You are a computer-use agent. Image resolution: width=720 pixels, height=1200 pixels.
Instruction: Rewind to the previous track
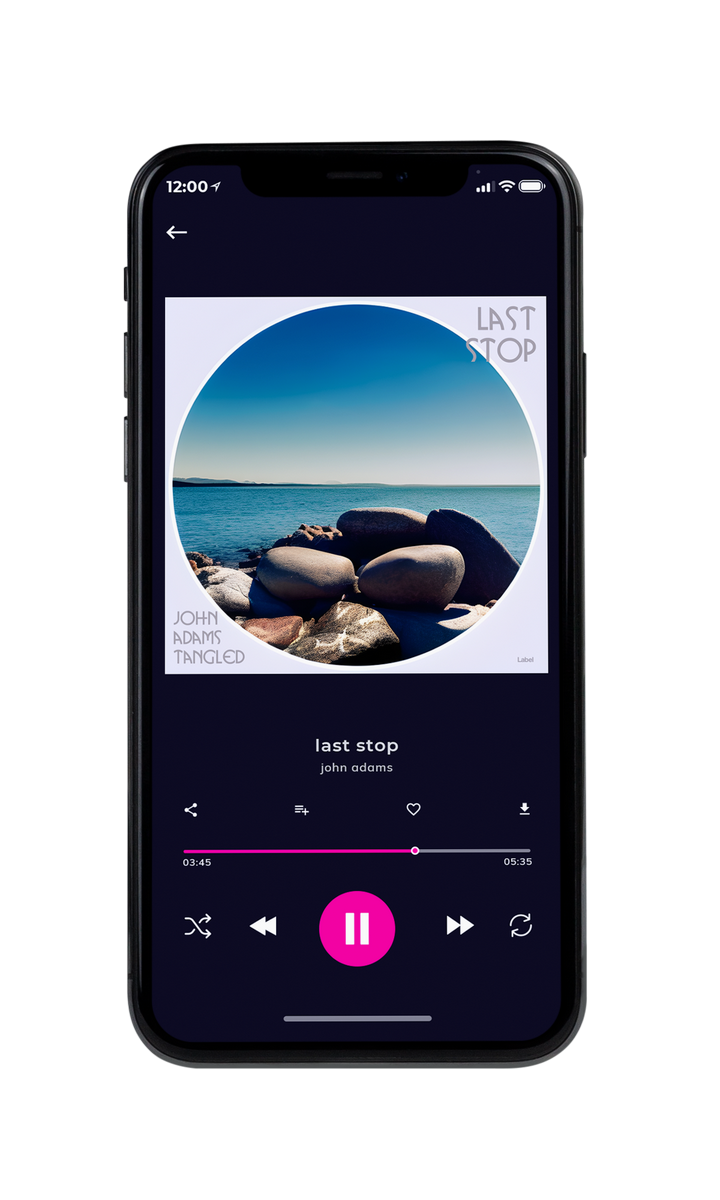click(263, 927)
